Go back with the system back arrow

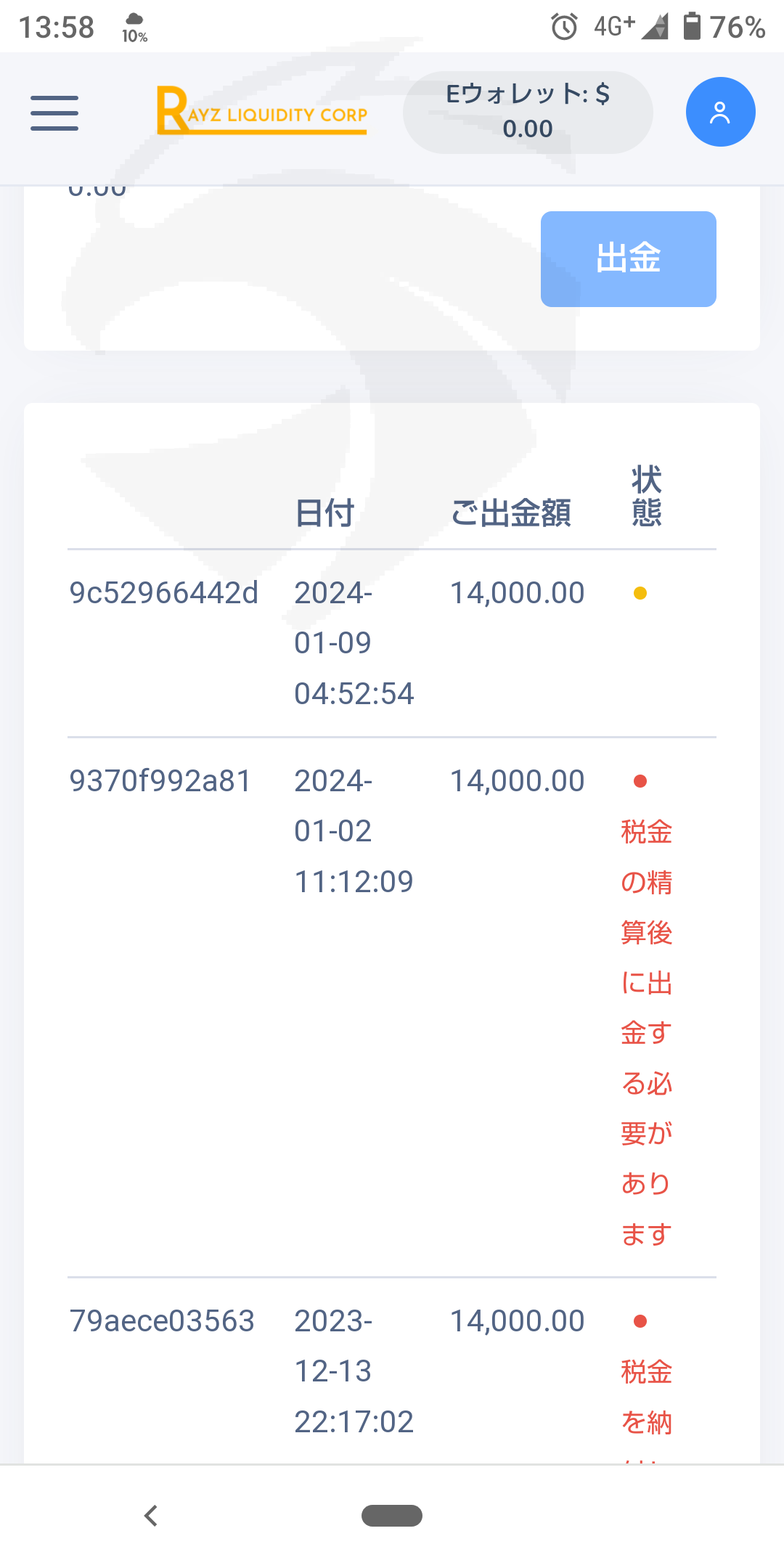pyautogui.click(x=151, y=1516)
